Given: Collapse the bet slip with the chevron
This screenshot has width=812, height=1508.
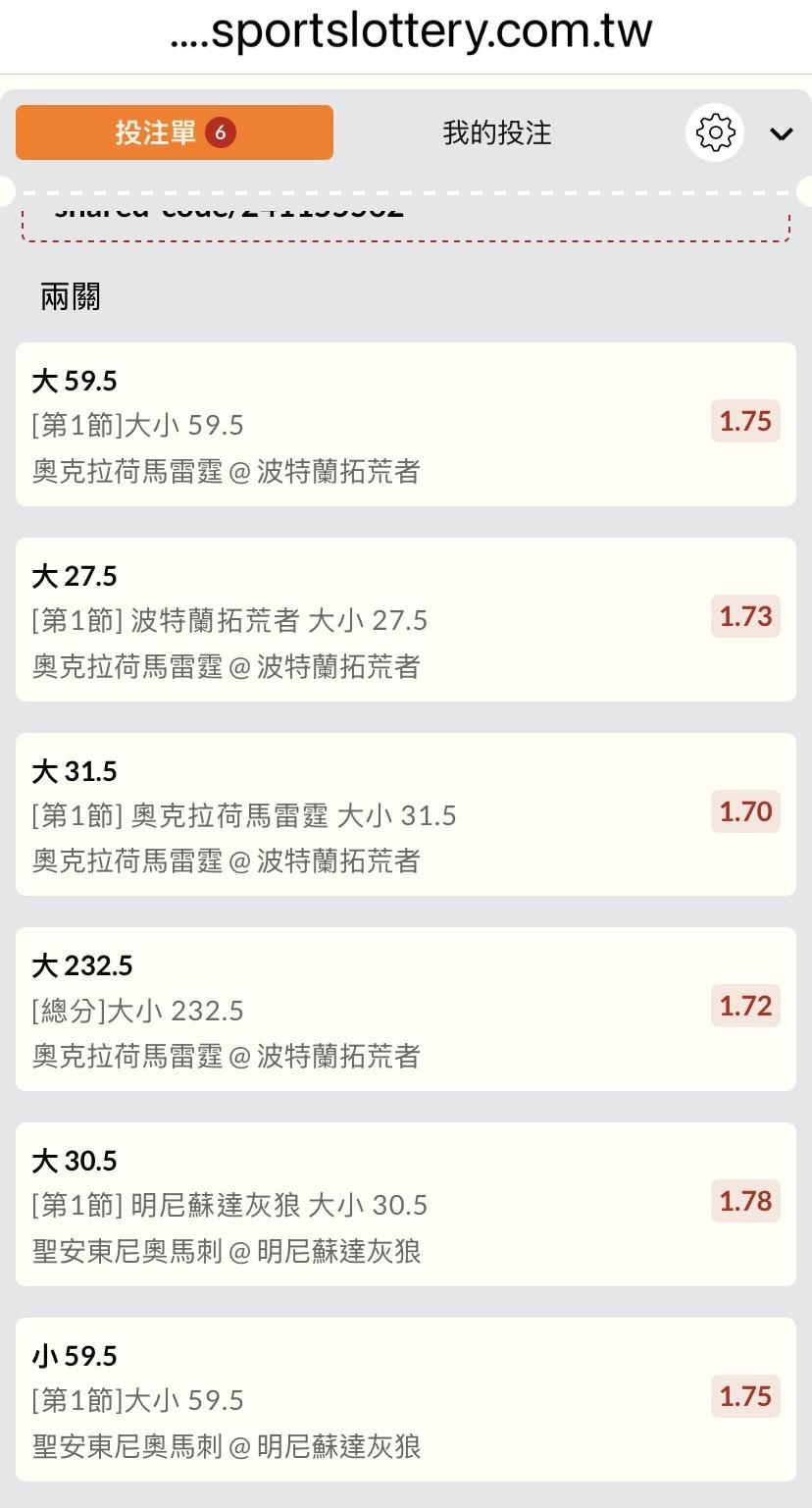Looking at the screenshot, I should [781, 133].
